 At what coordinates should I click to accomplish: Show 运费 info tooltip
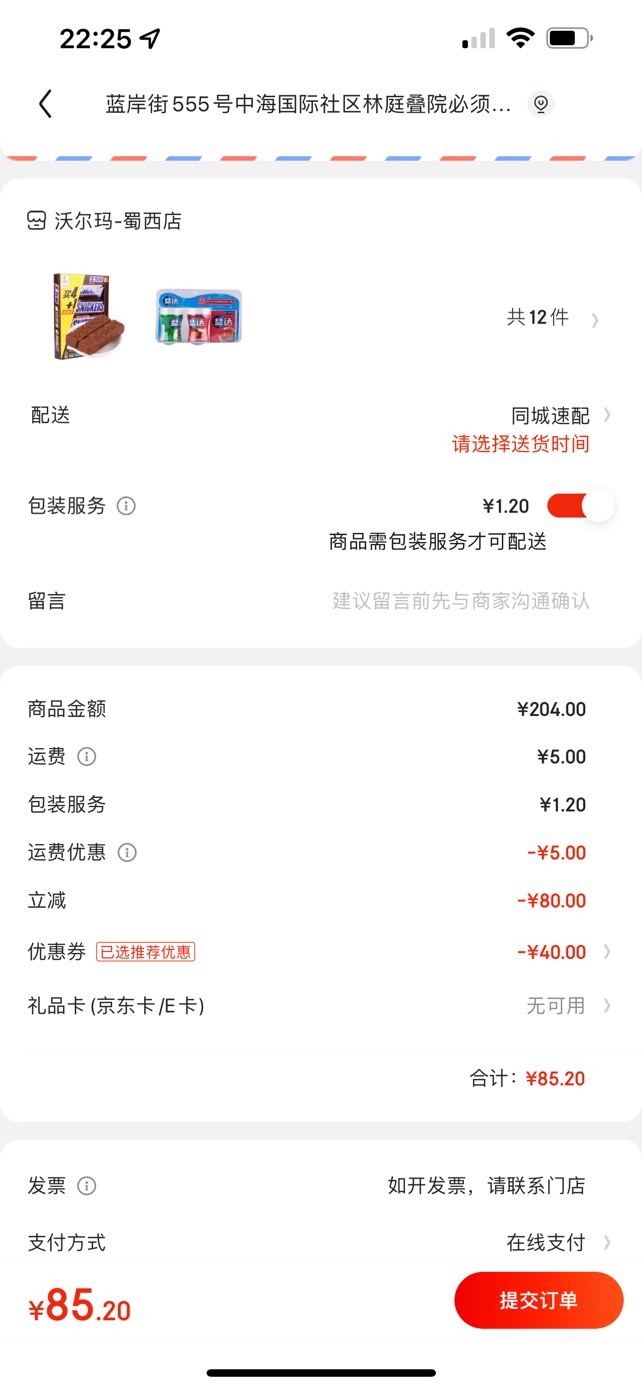[87, 757]
